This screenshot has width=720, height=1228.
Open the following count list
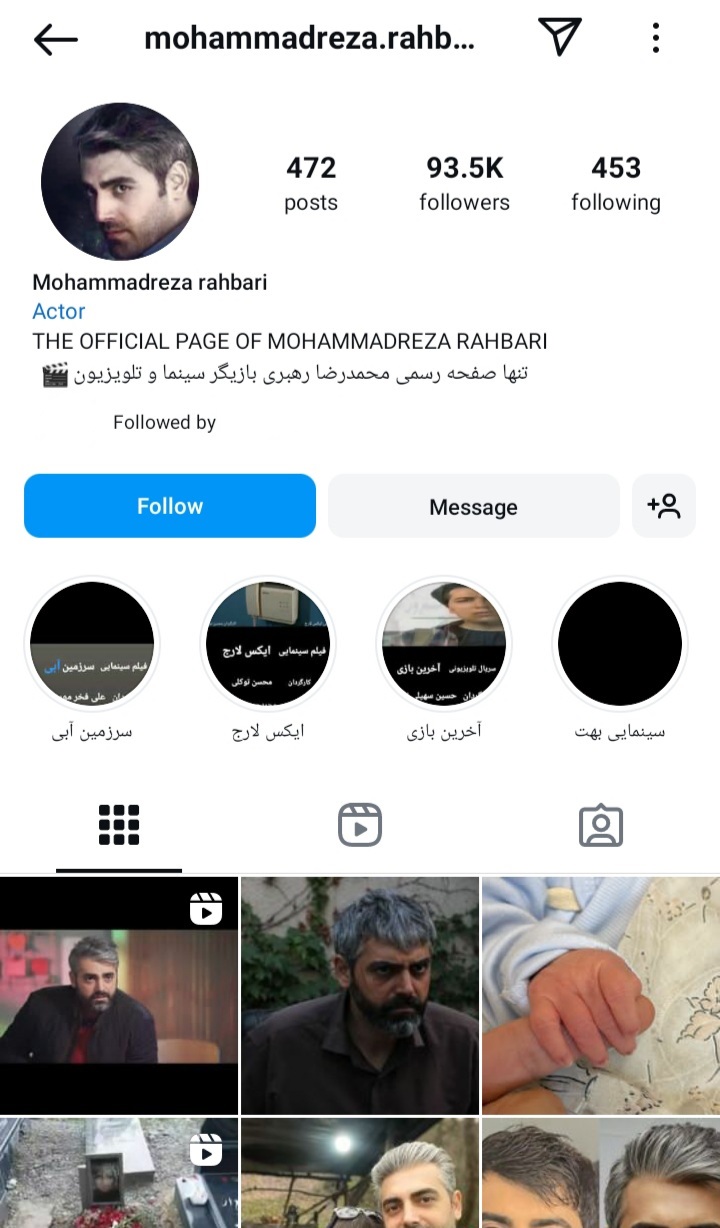coord(615,181)
